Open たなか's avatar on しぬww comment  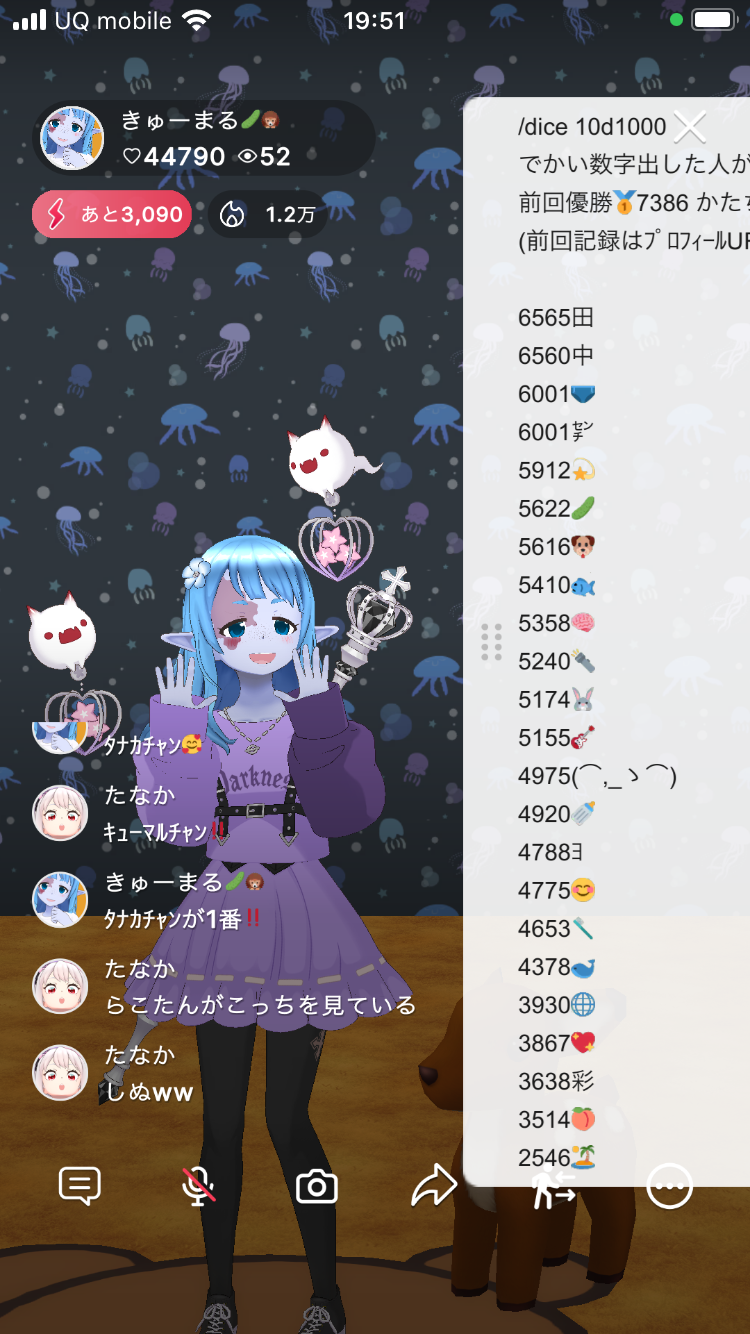[61, 1072]
